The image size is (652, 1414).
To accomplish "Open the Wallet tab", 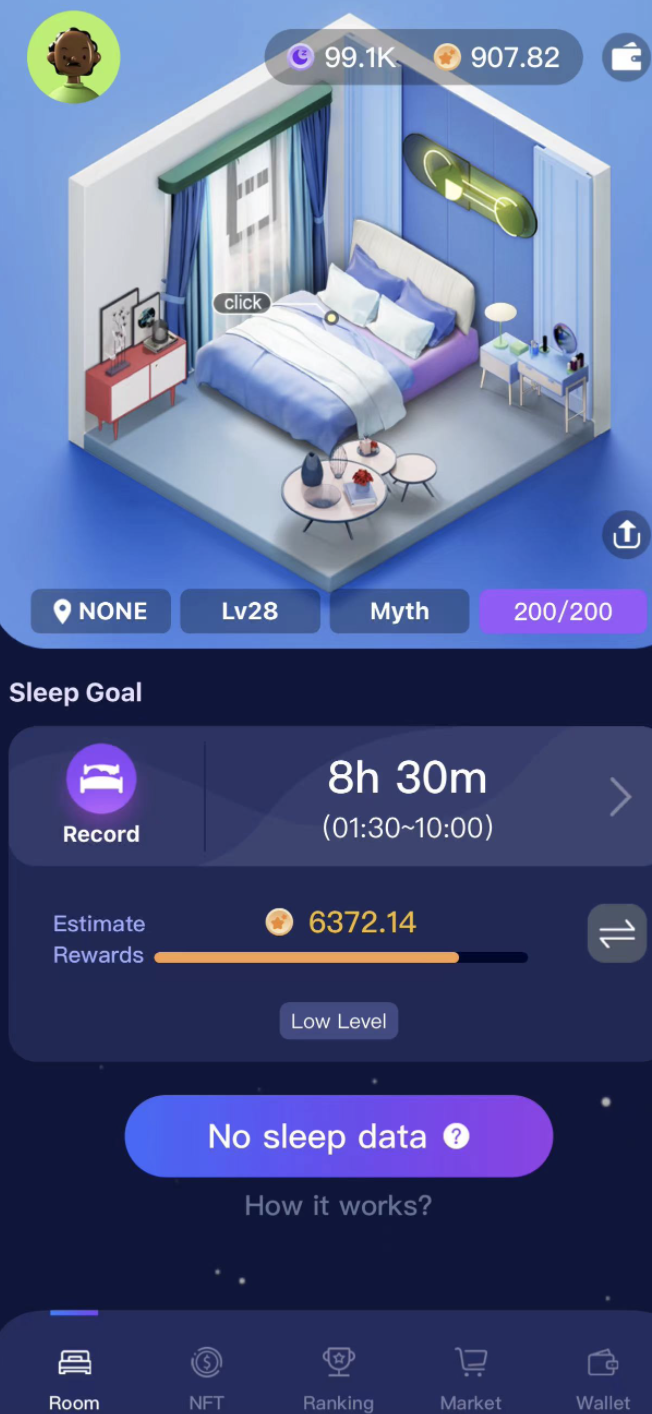I will tap(603, 1378).
